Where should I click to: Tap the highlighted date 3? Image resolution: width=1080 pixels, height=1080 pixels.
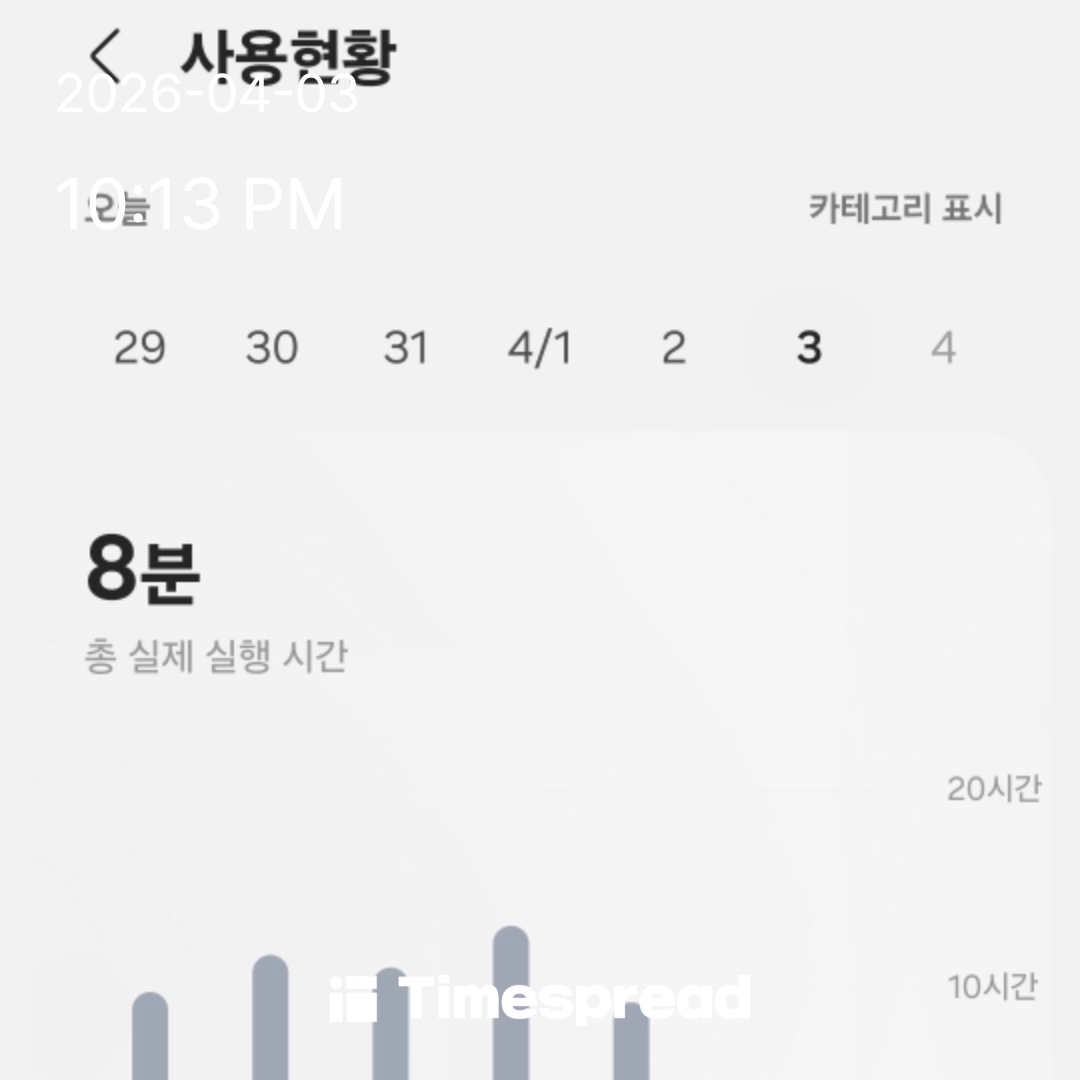click(808, 349)
